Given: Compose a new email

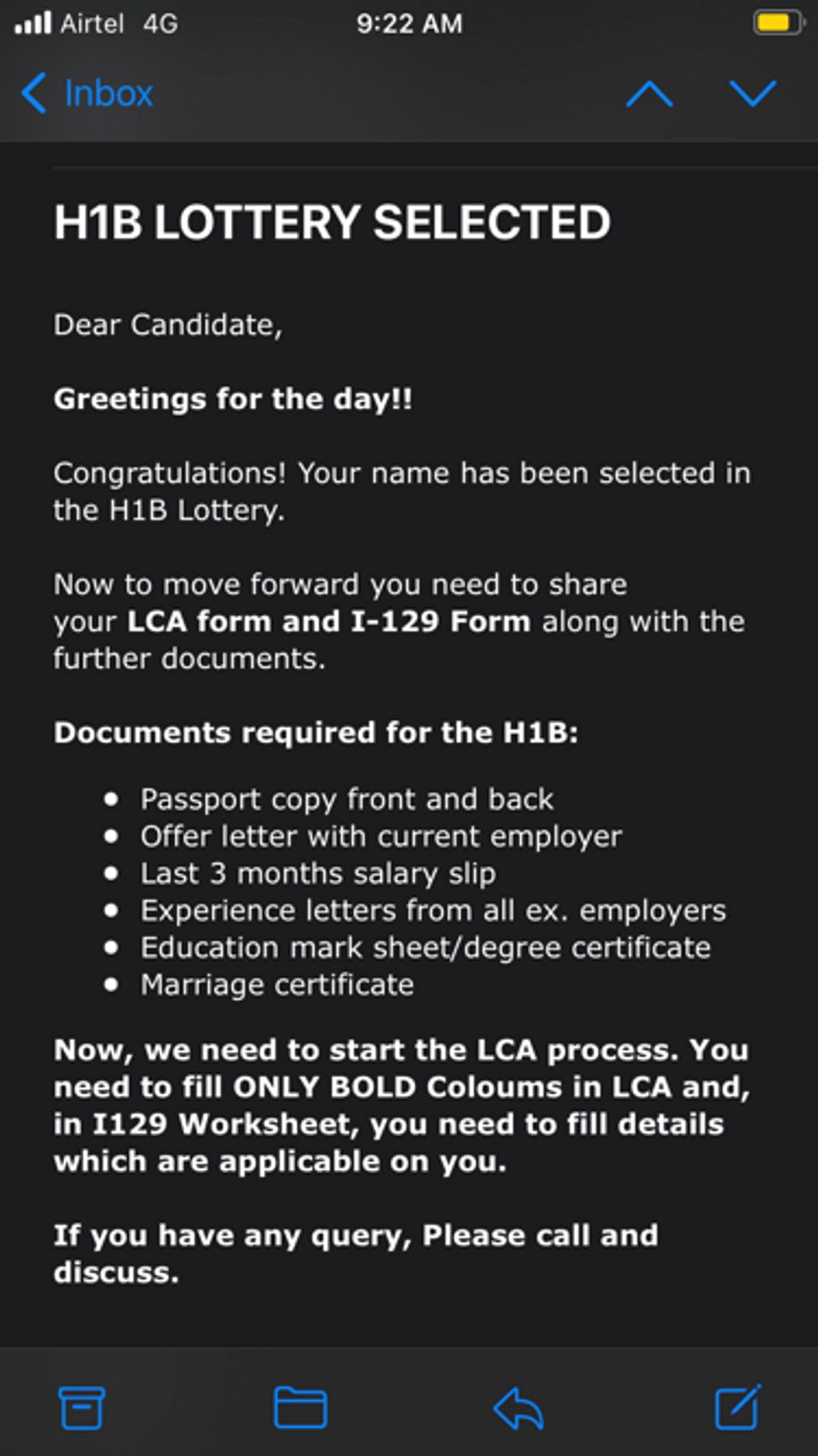Looking at the screenshot, I should coord(738,1406).
